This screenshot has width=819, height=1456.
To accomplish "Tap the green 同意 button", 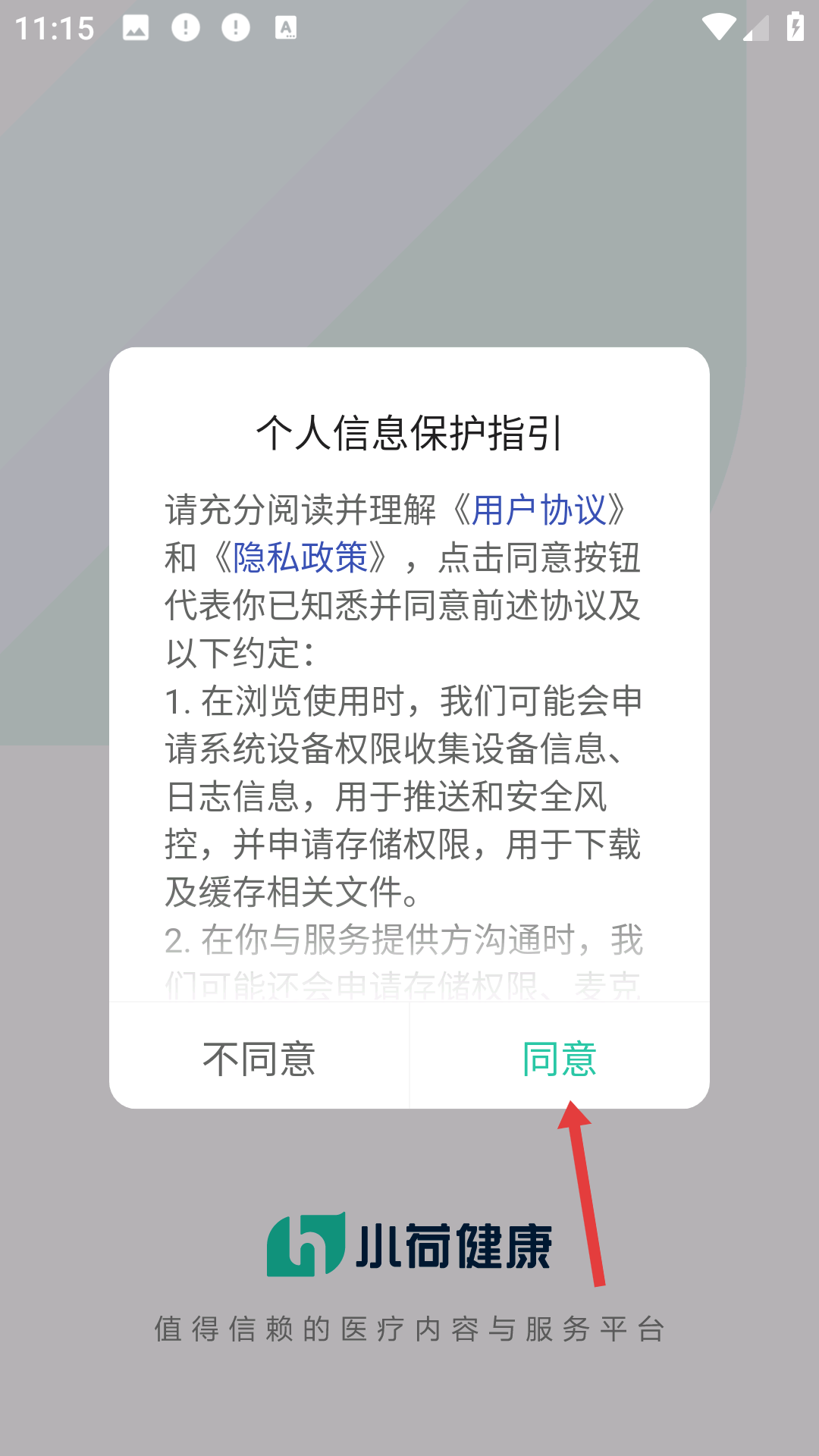I will click(x=560, y=1059).
